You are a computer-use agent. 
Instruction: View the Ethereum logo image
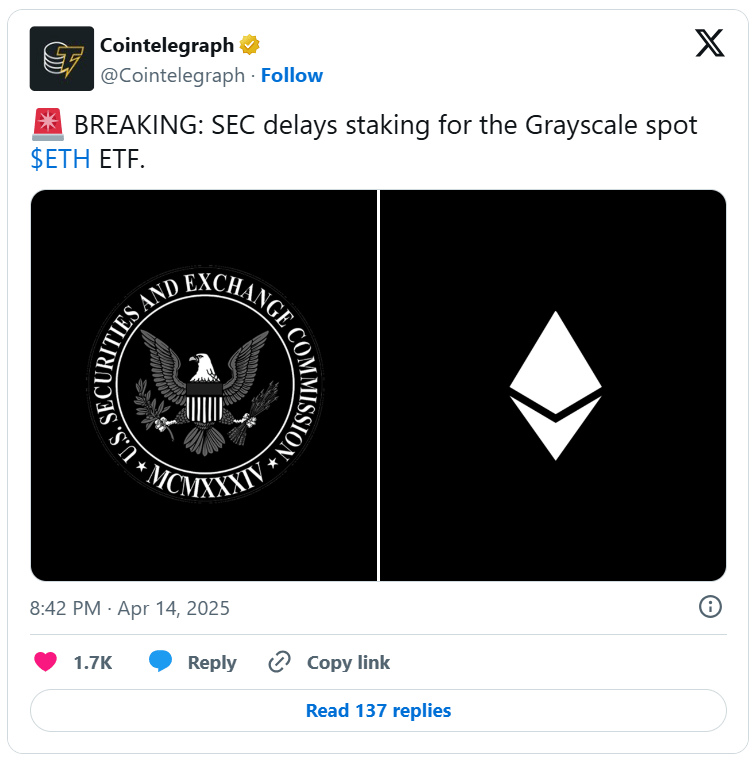[554, 385]
